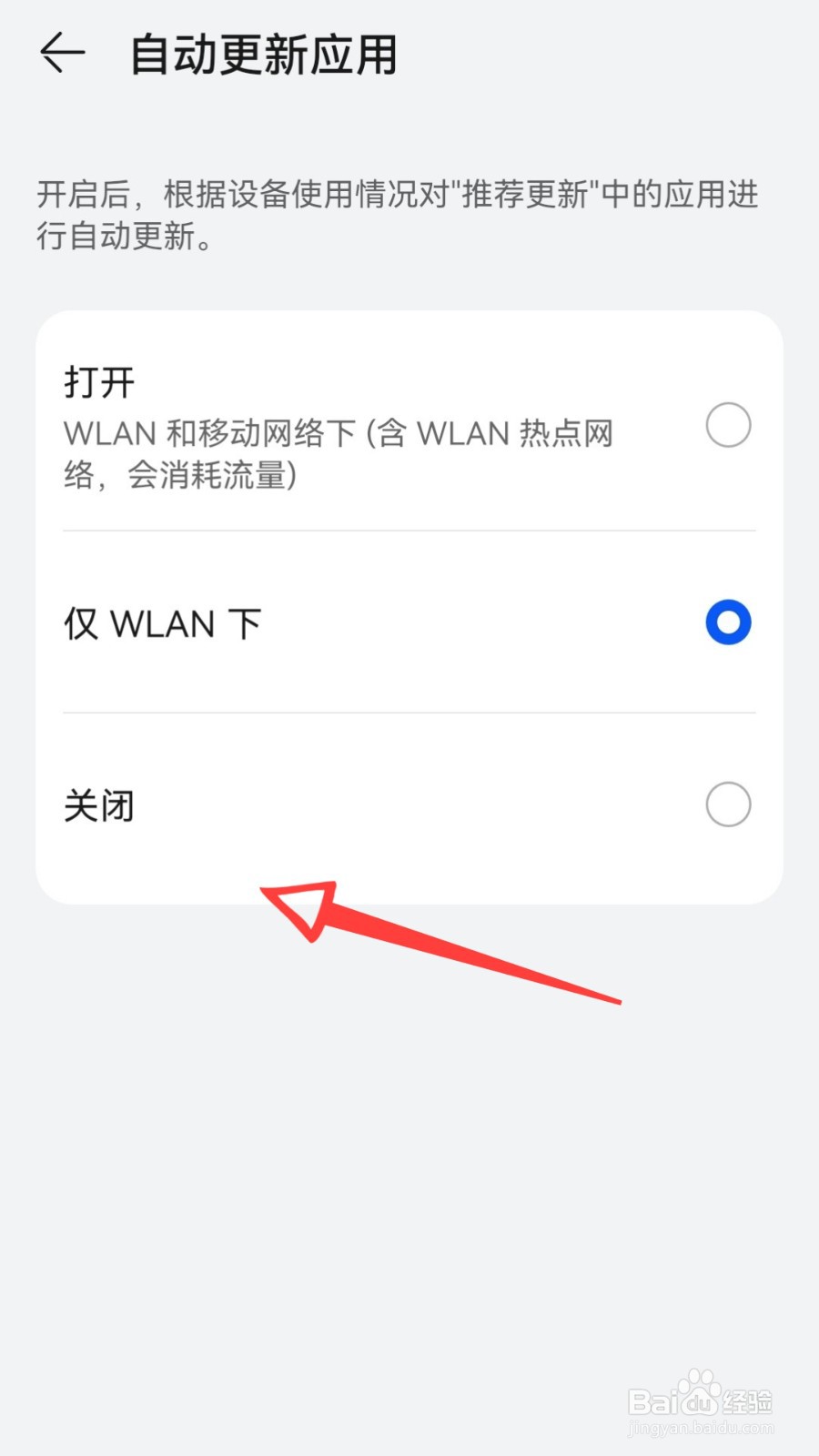
Task: Tap the filled blue radio circle
Action: [x=727, y=622]
